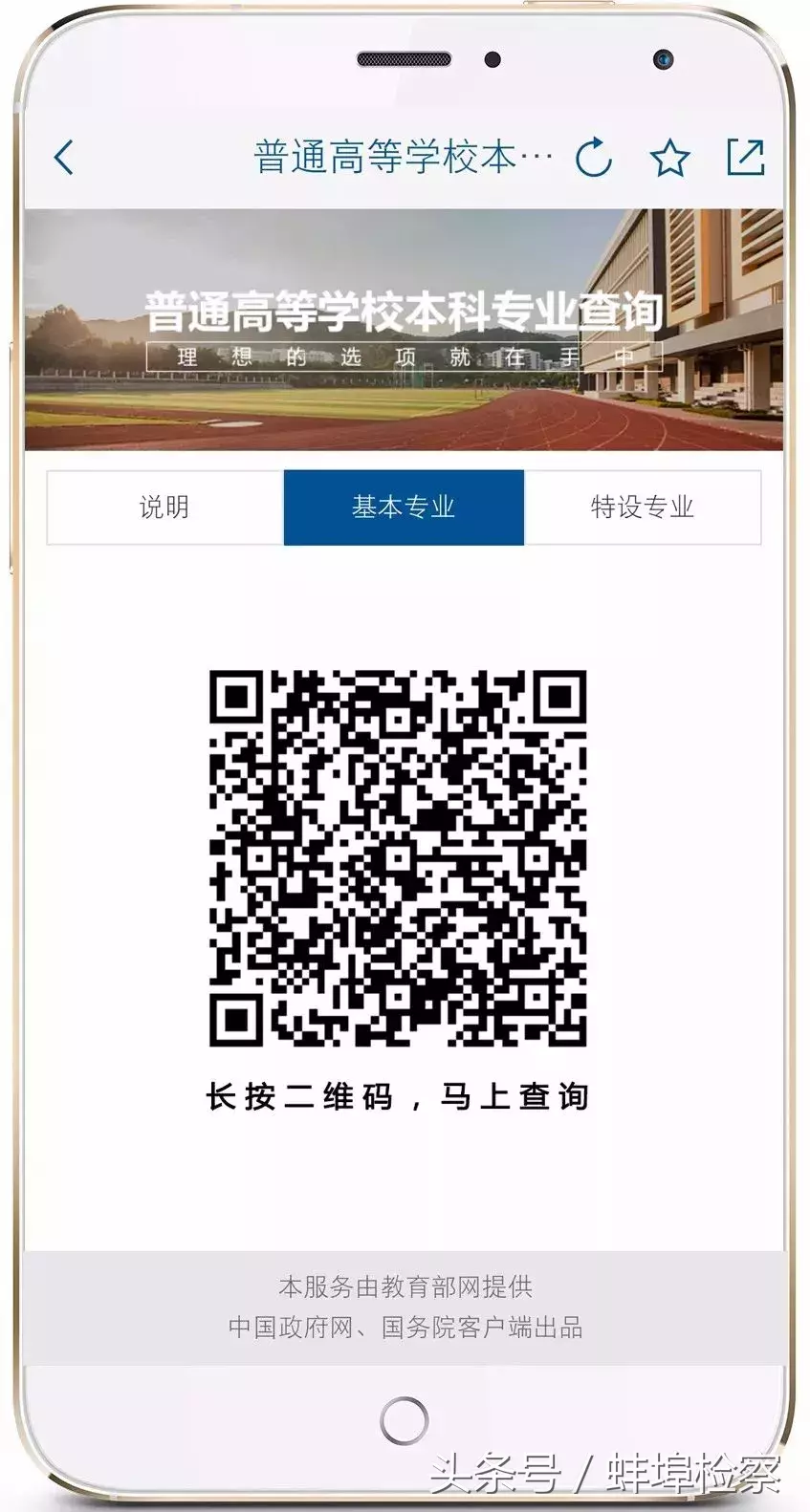Tap the text 长按二维码，马上查询
Image resolution: width=810 pixels, height=1512 pixels.
click(x=401, y=1097)
